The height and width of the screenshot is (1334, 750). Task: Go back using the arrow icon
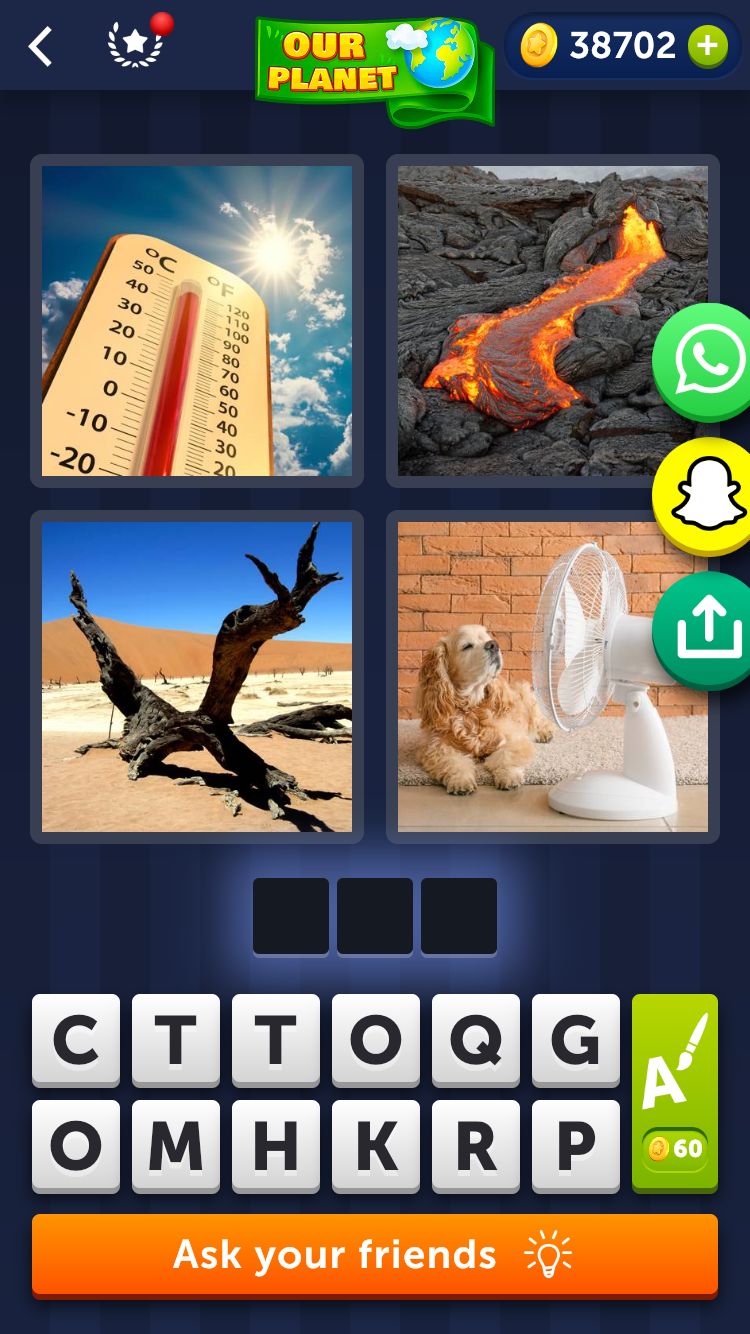pos(40,46)
